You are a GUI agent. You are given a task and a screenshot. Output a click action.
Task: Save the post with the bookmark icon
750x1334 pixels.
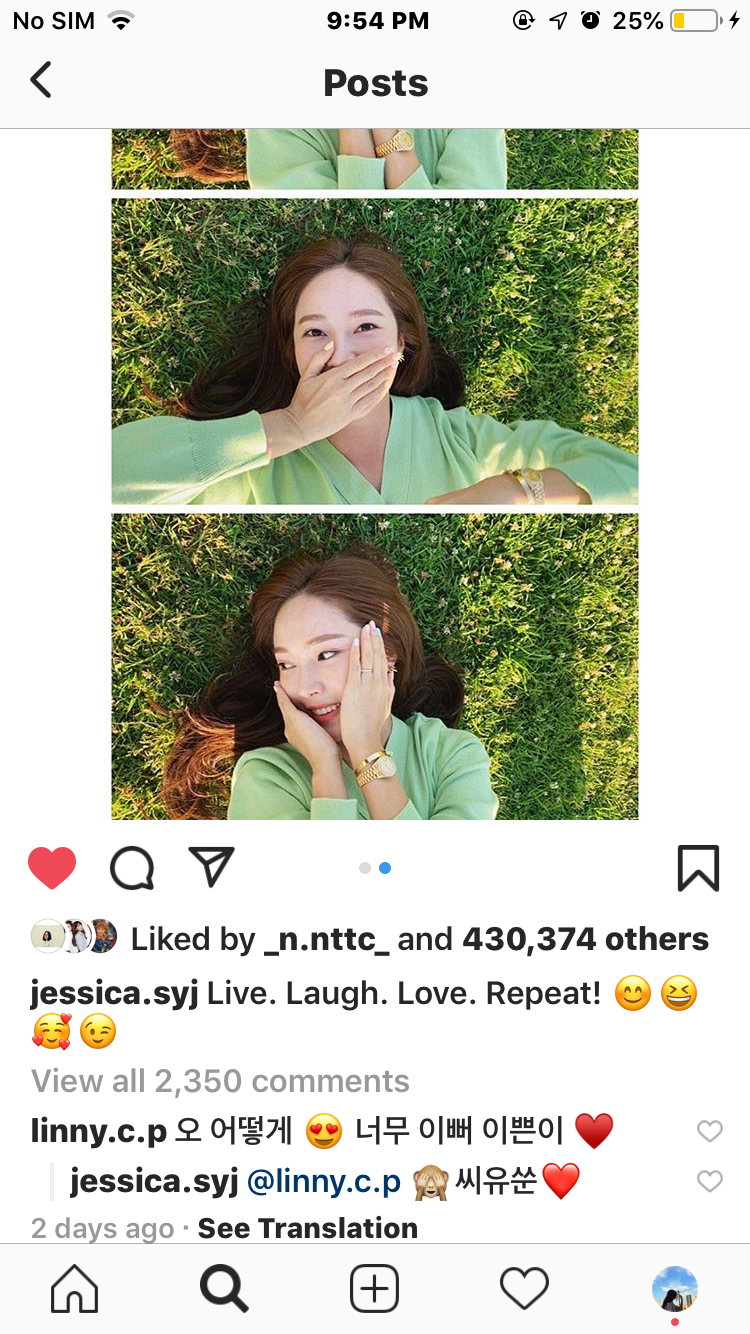(x=698, y=867)
